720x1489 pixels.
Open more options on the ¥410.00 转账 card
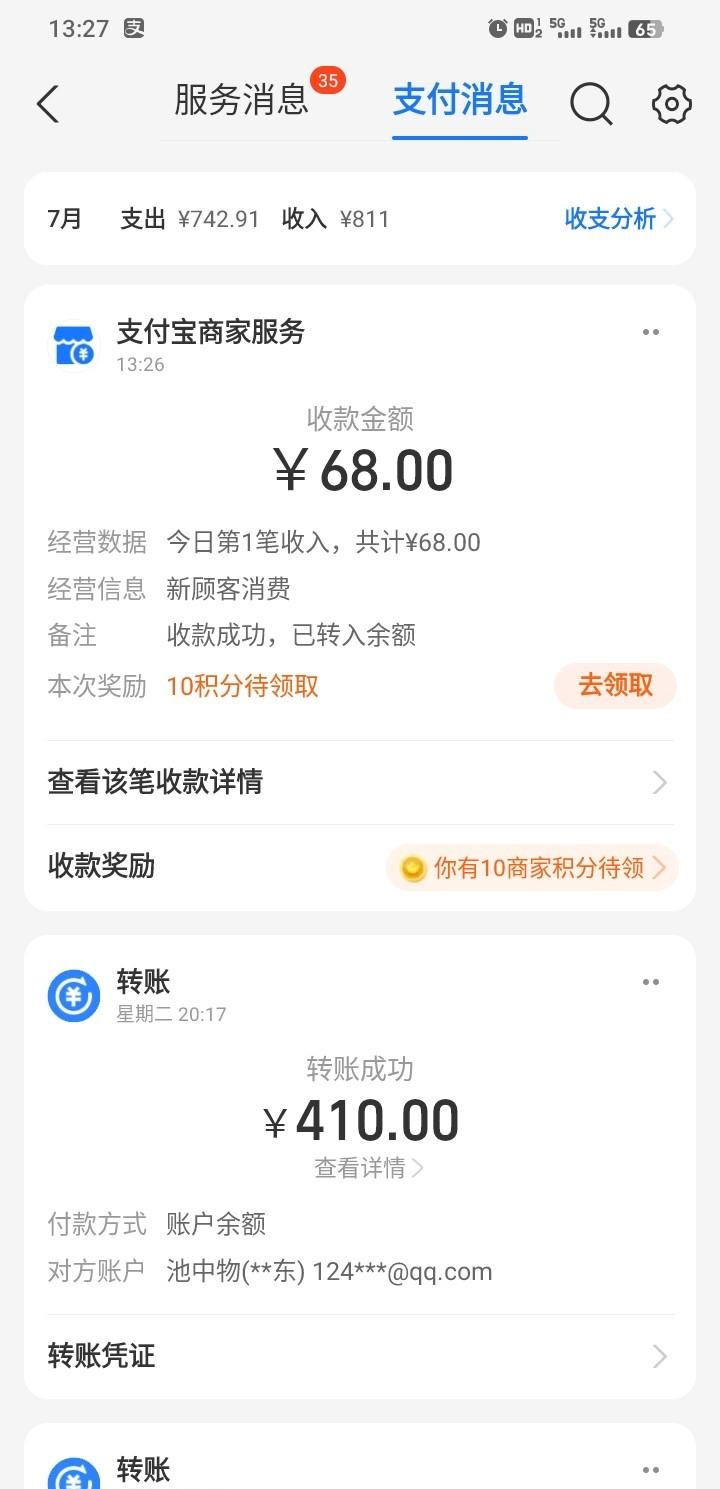pos(651,983)
